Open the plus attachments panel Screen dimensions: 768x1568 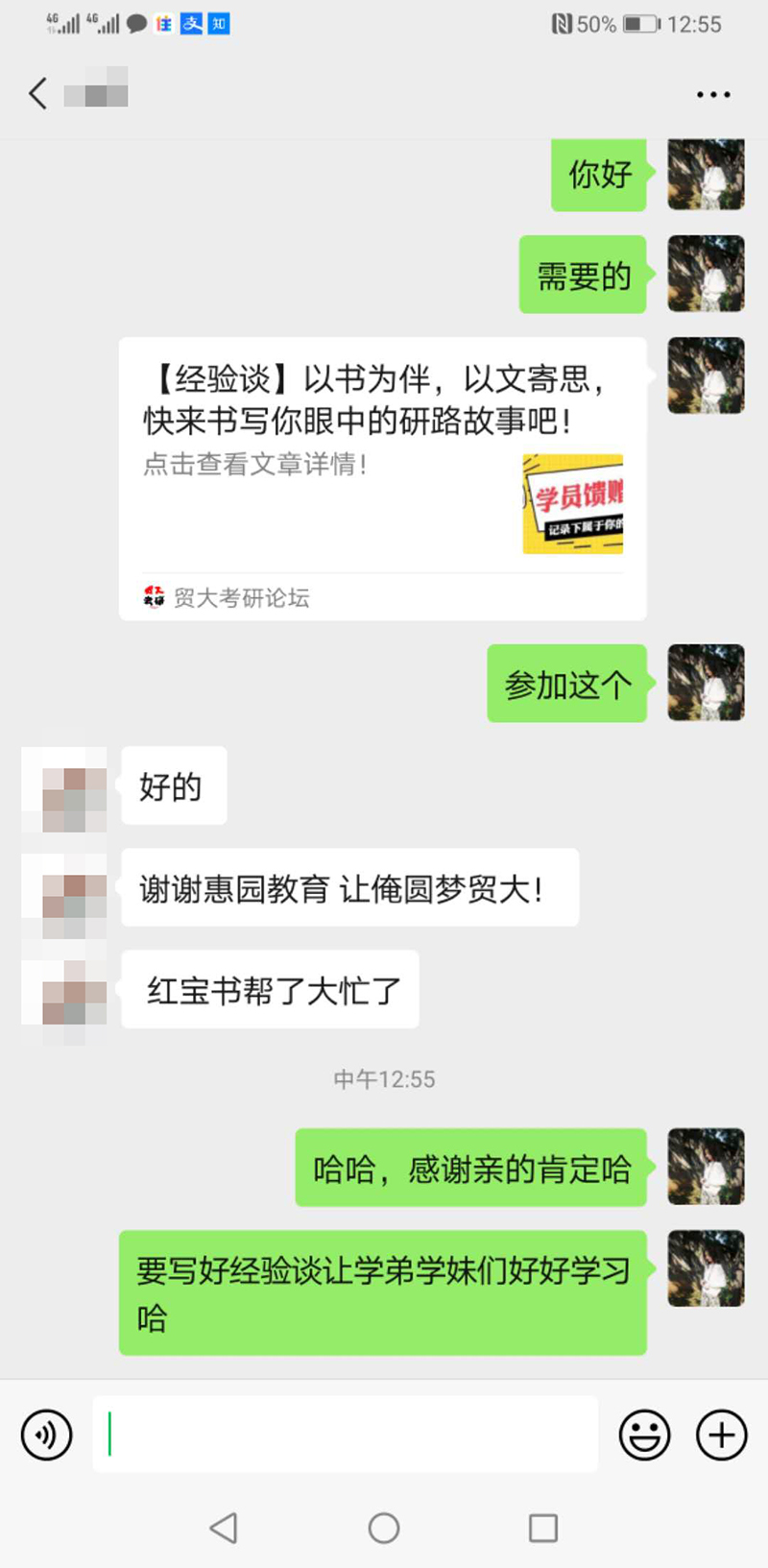tap(721, 1435)
